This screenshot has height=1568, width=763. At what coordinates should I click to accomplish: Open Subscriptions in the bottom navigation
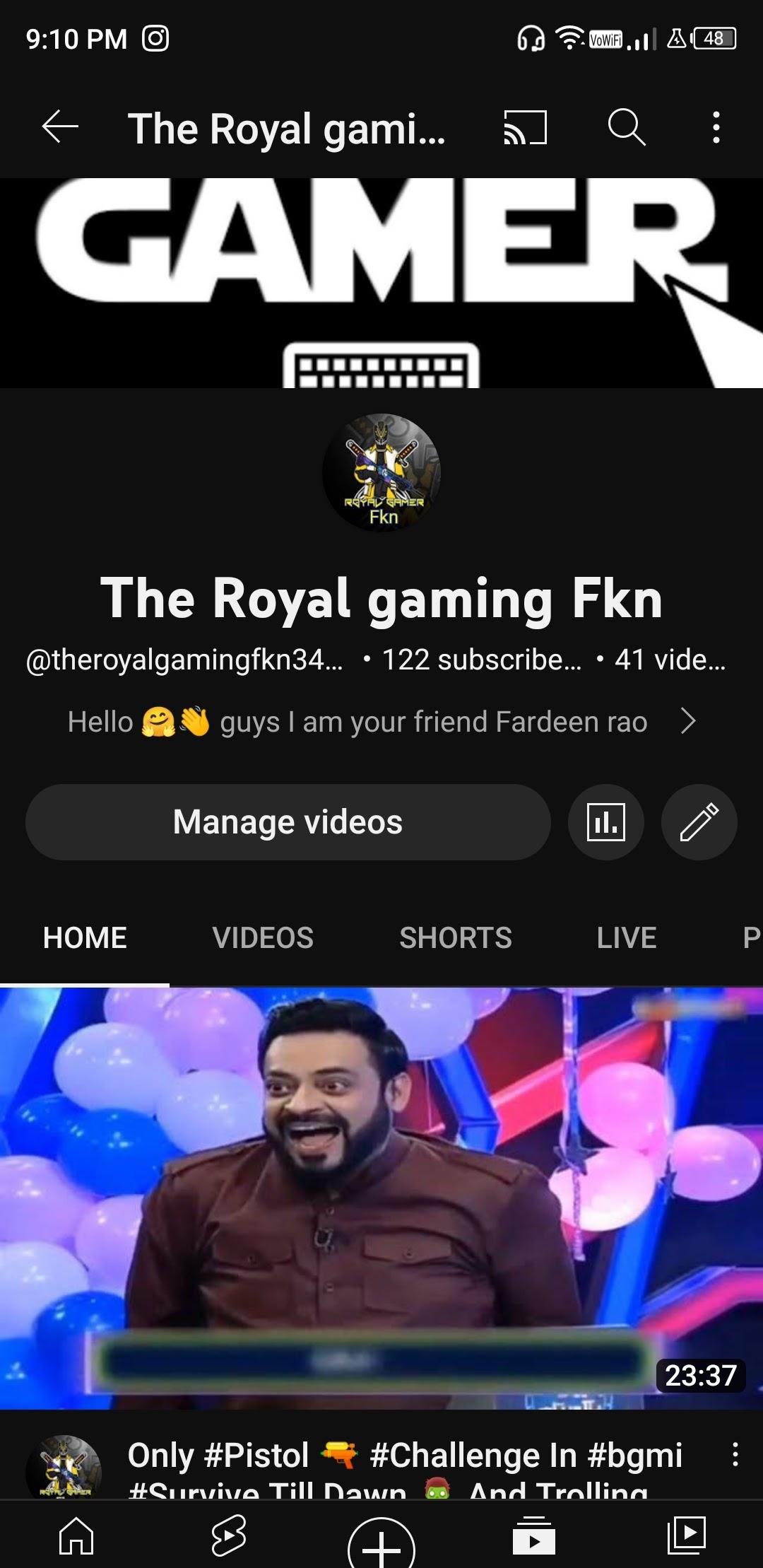[534, 1535]
